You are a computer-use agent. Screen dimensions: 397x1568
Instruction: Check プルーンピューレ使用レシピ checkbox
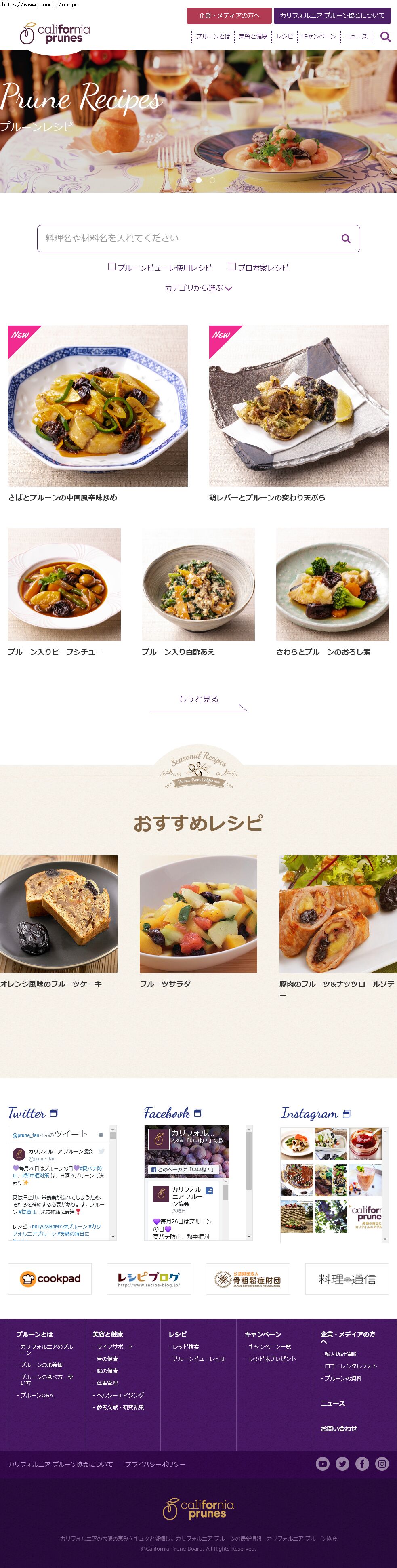(111, 267)
